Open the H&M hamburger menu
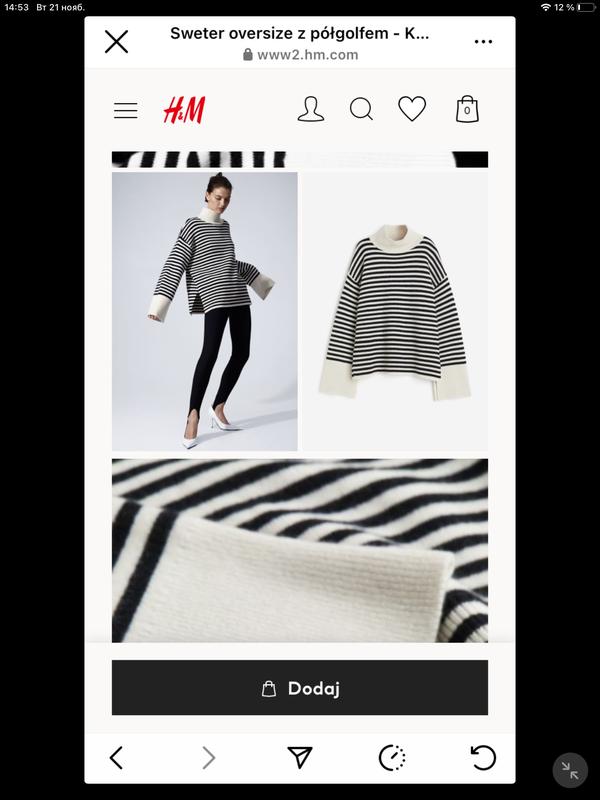This screenshot has width=600, height=800. click(x=126, y=111)
